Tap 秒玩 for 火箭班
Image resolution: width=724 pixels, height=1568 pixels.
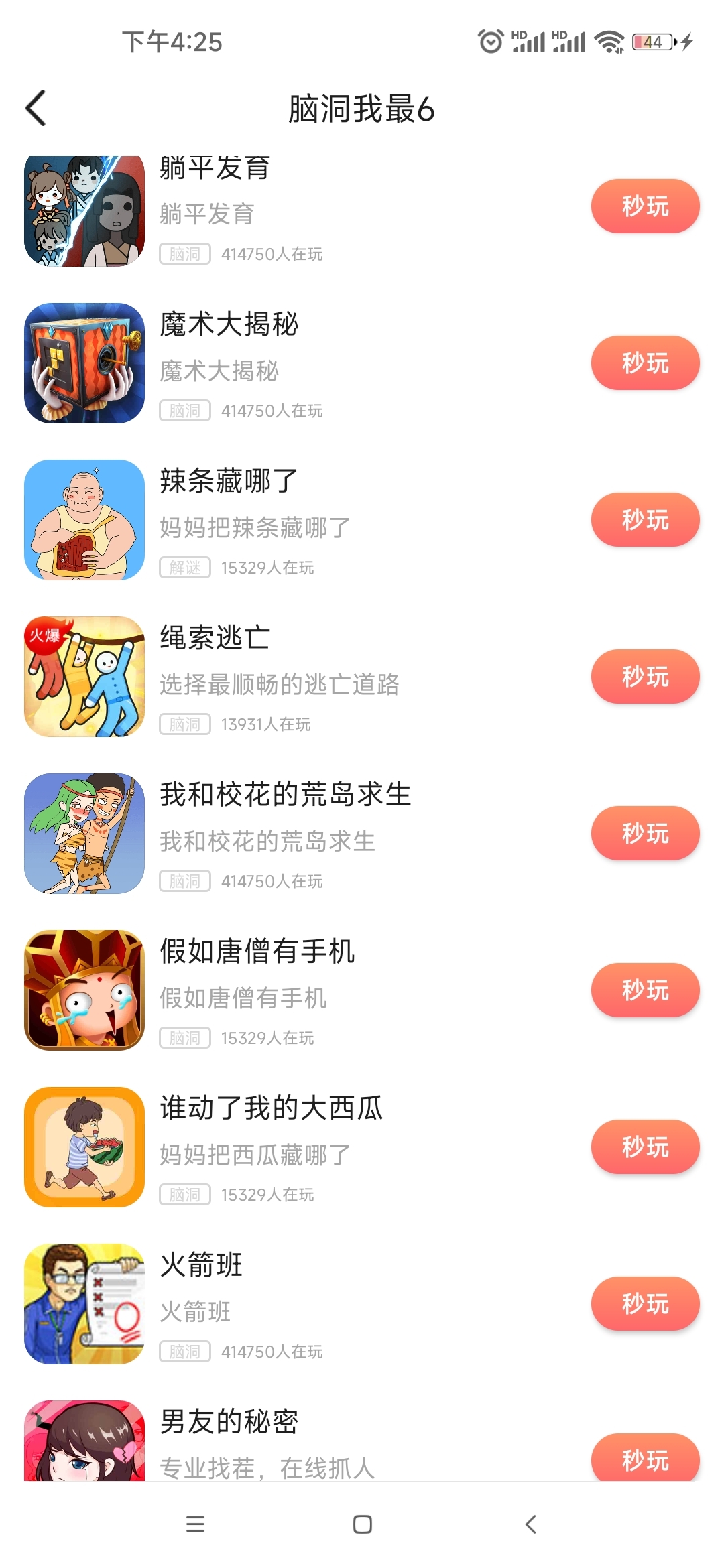pyautogui.click(x=645, y=1303)
